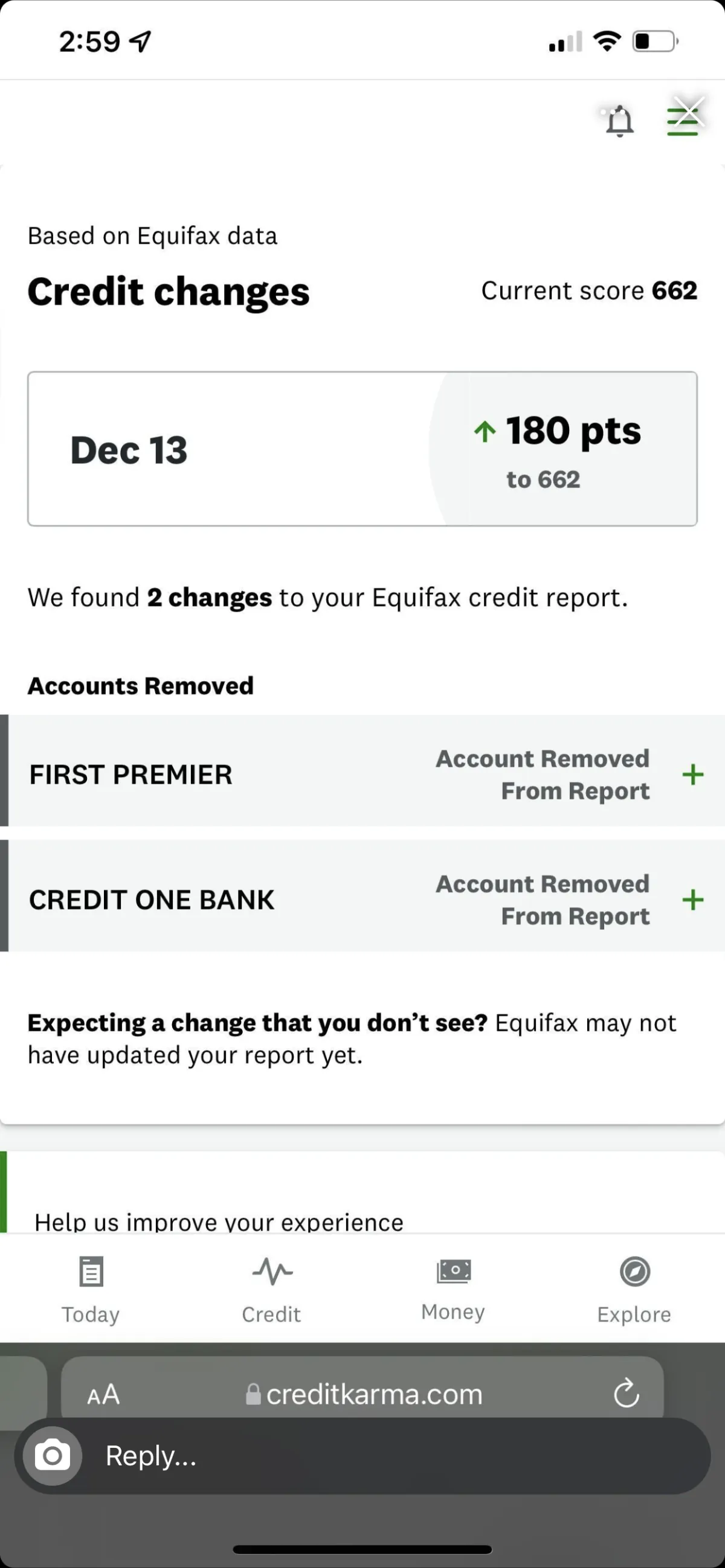Open the Dec 13 score change card
Image resolution: width=725 pixels, height=1568 pixels.
point(362,449)
